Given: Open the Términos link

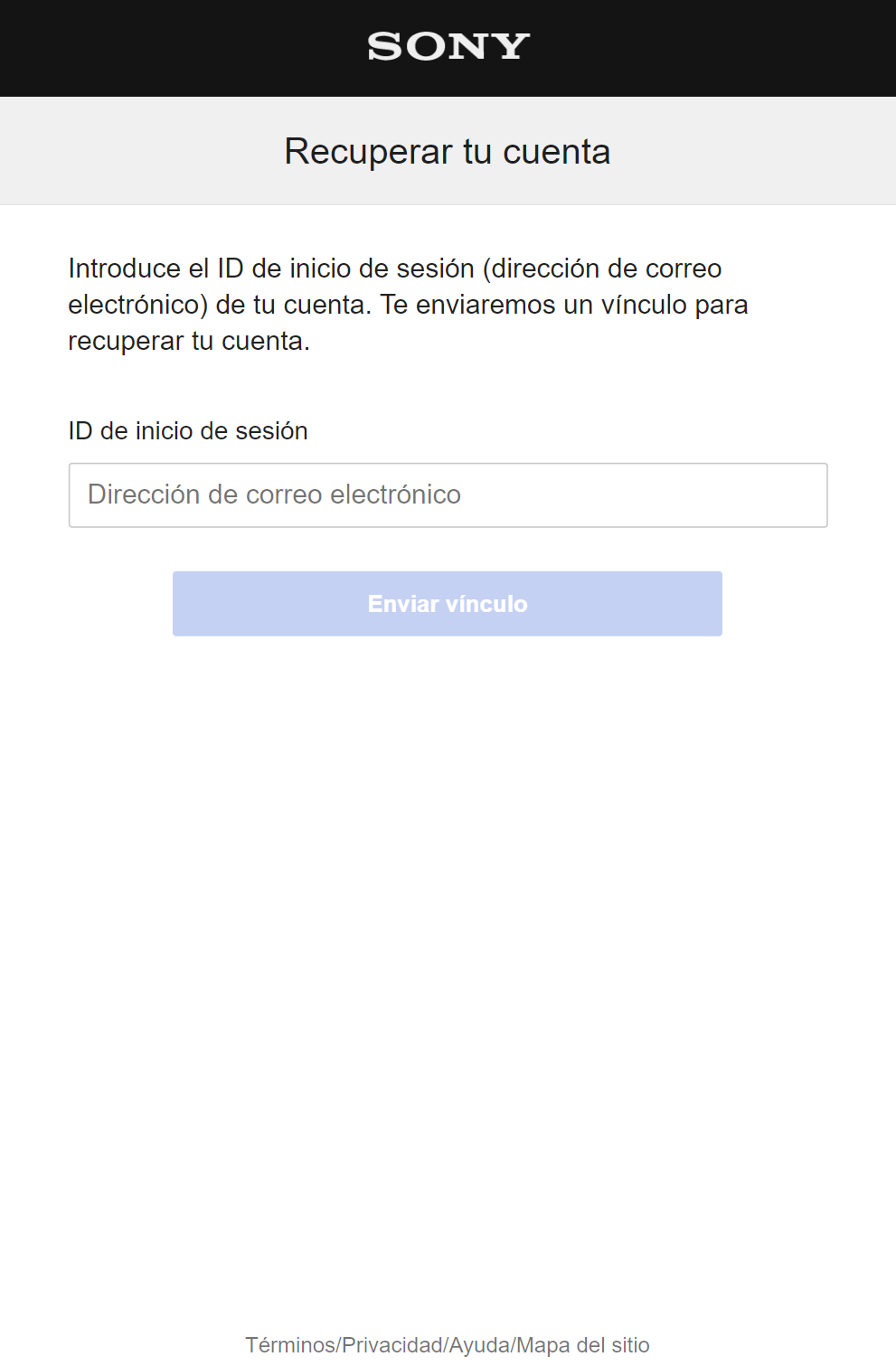Looking at the screenshot, I should [x=289, y=1345].
